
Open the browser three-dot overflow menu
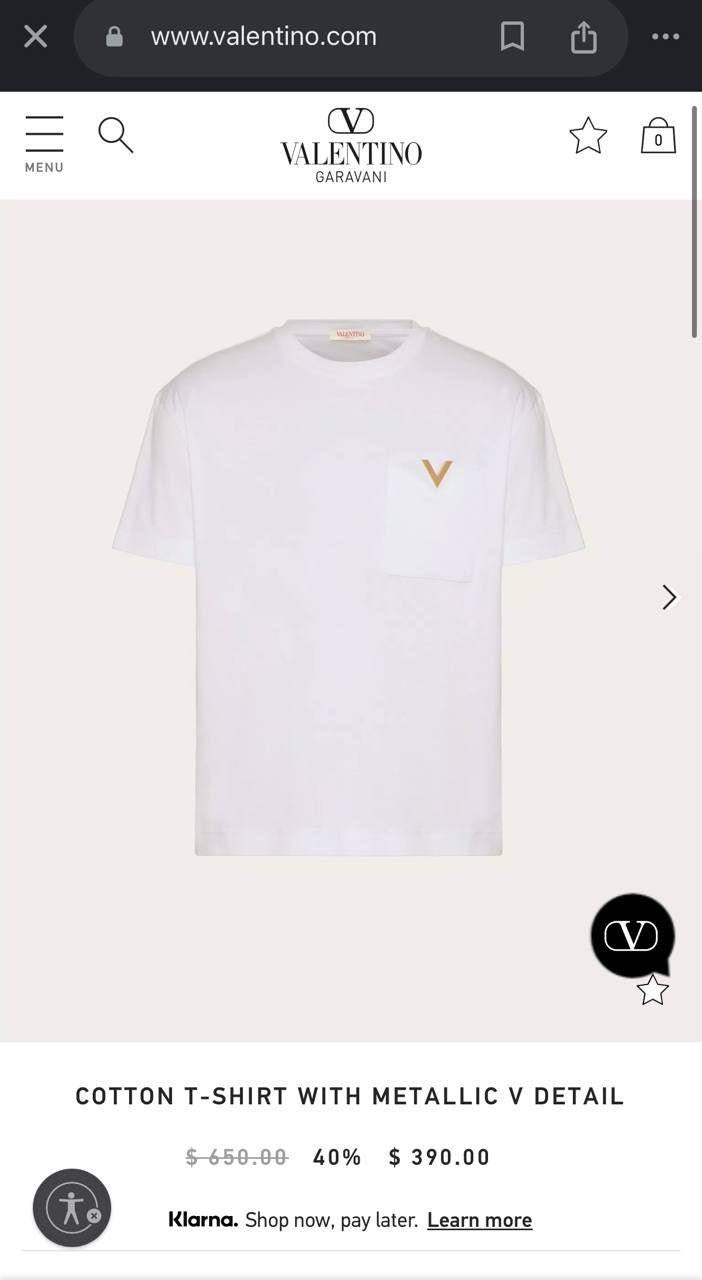click(665, 37)
